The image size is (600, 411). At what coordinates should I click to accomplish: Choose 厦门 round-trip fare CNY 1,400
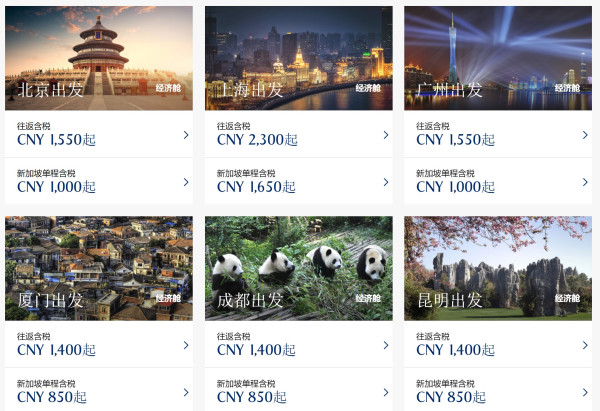pyautogui.click(x=98, y=344)
